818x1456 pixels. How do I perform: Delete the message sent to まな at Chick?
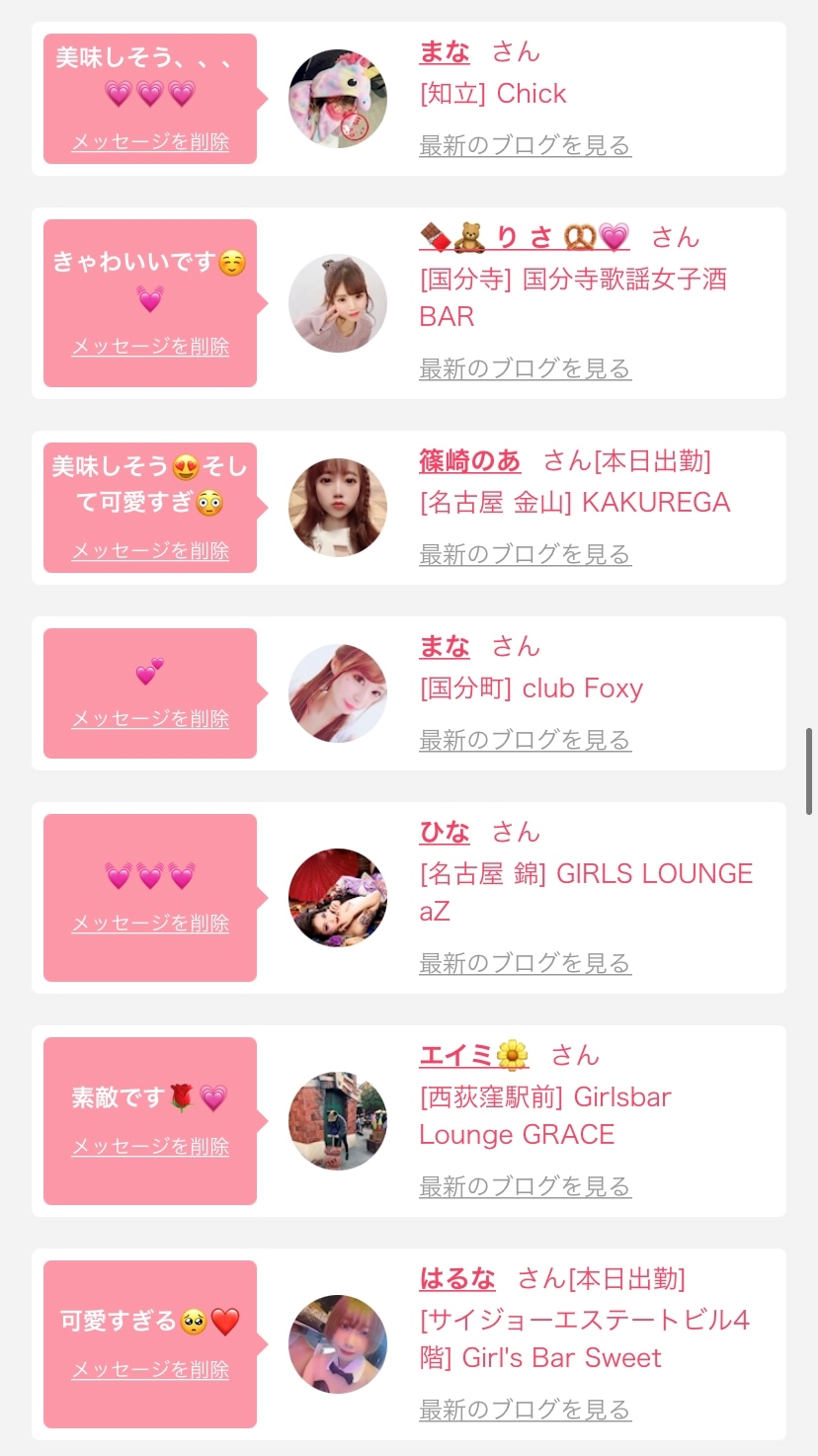point(150,142)
